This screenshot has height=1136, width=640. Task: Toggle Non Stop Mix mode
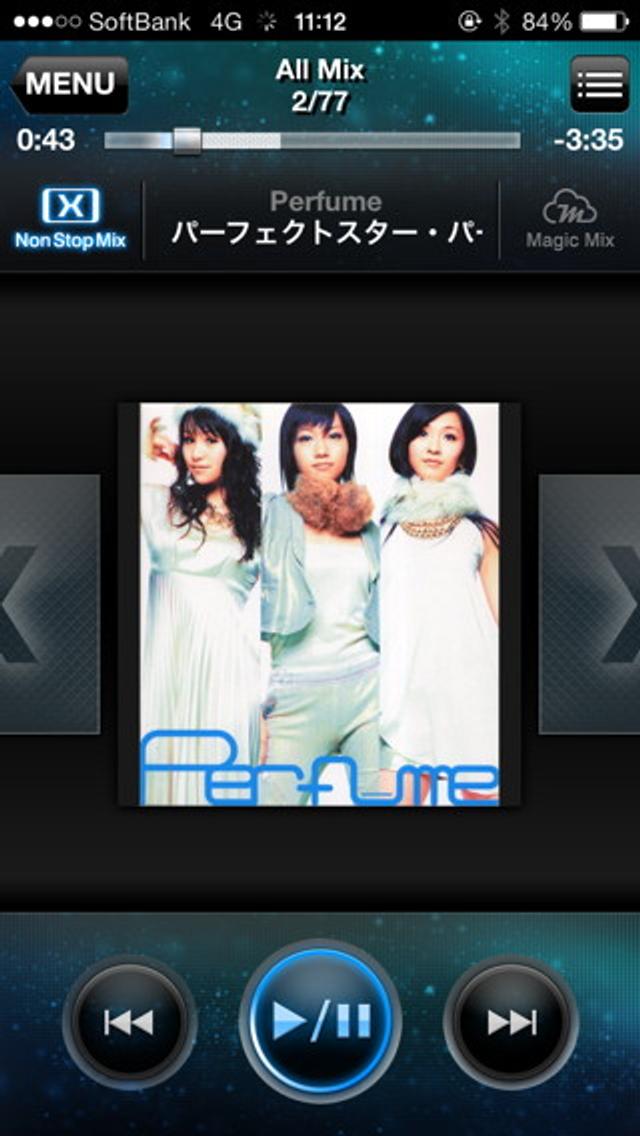70,219
